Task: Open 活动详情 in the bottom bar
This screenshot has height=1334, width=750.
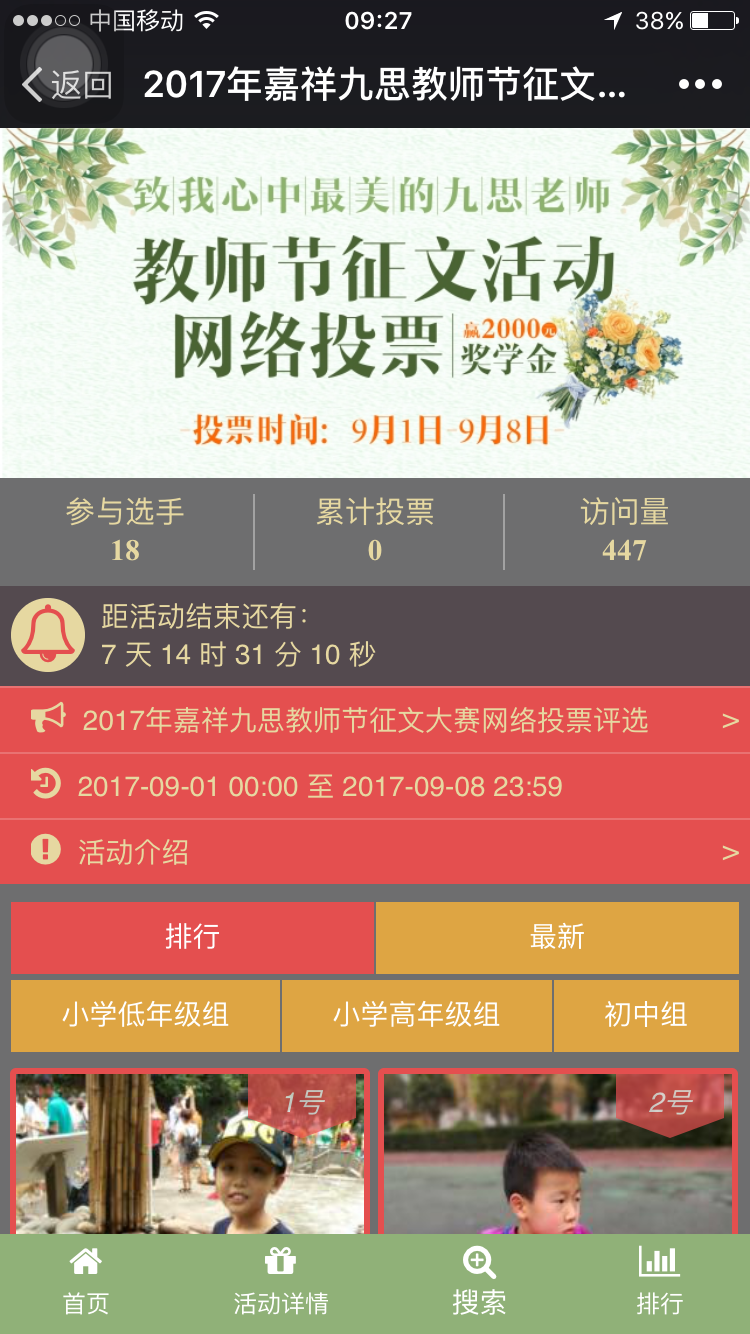Action: pos(280,1283)
